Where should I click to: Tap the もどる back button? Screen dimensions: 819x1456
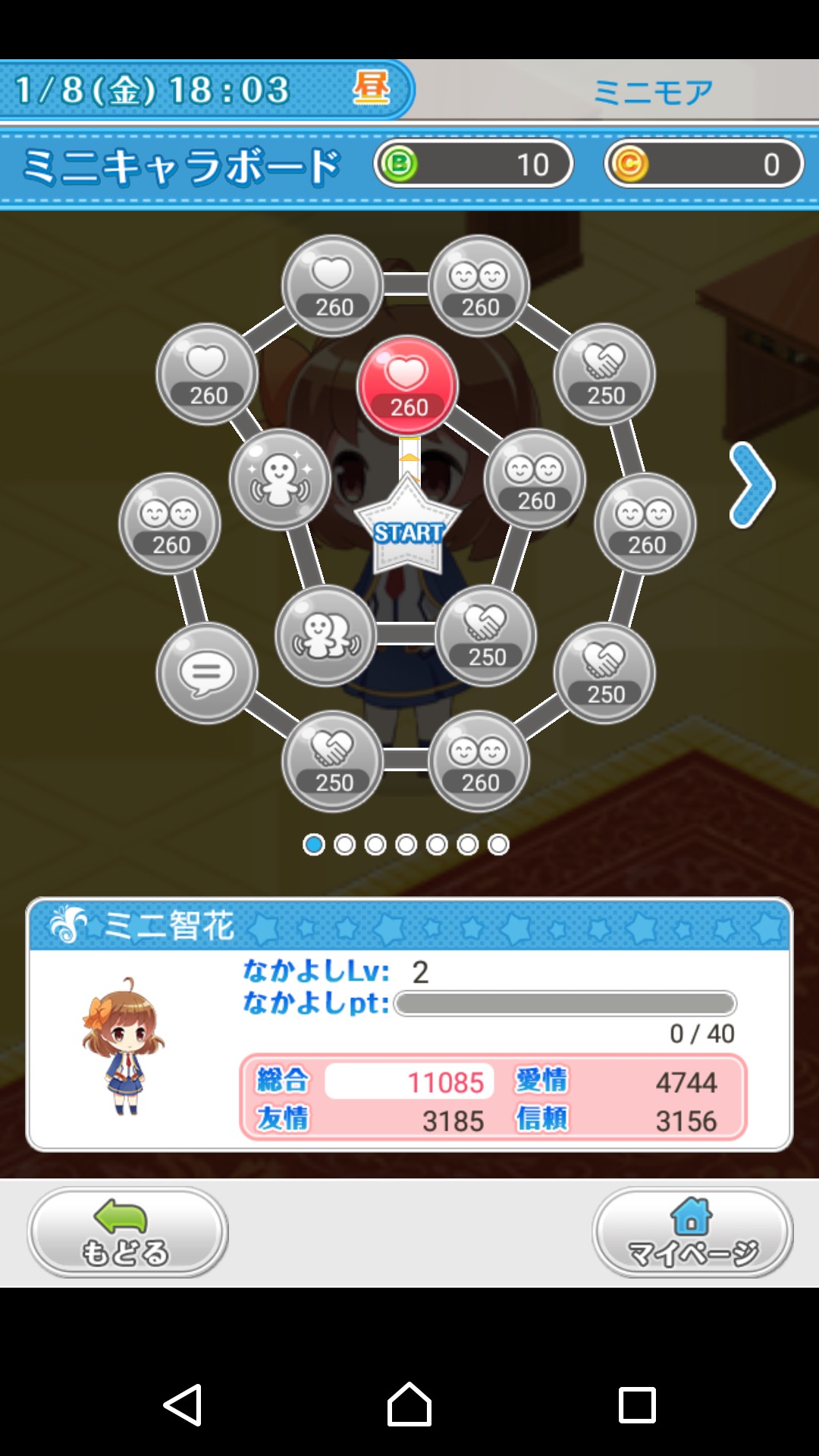(127, 1232)
